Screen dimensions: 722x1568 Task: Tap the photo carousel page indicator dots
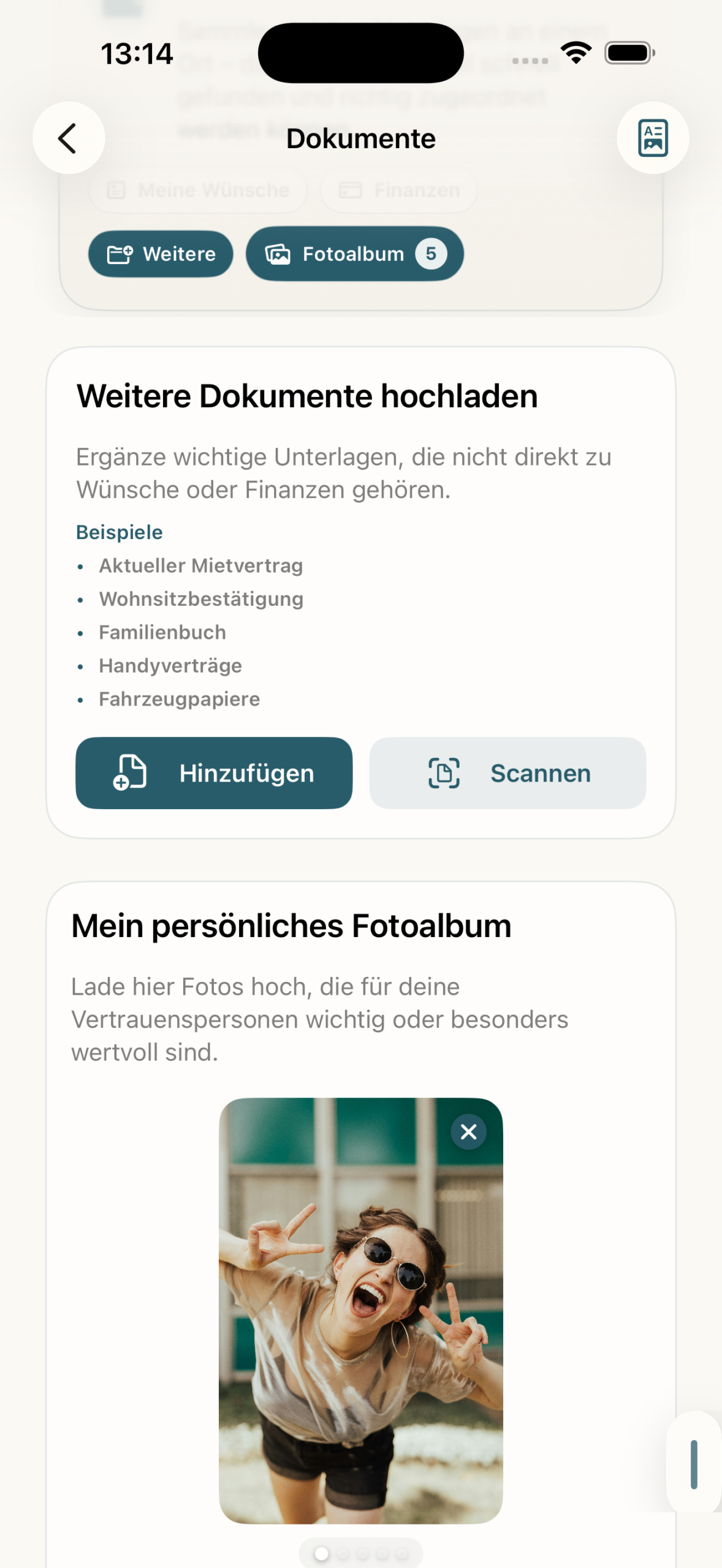coord(361,1553)
